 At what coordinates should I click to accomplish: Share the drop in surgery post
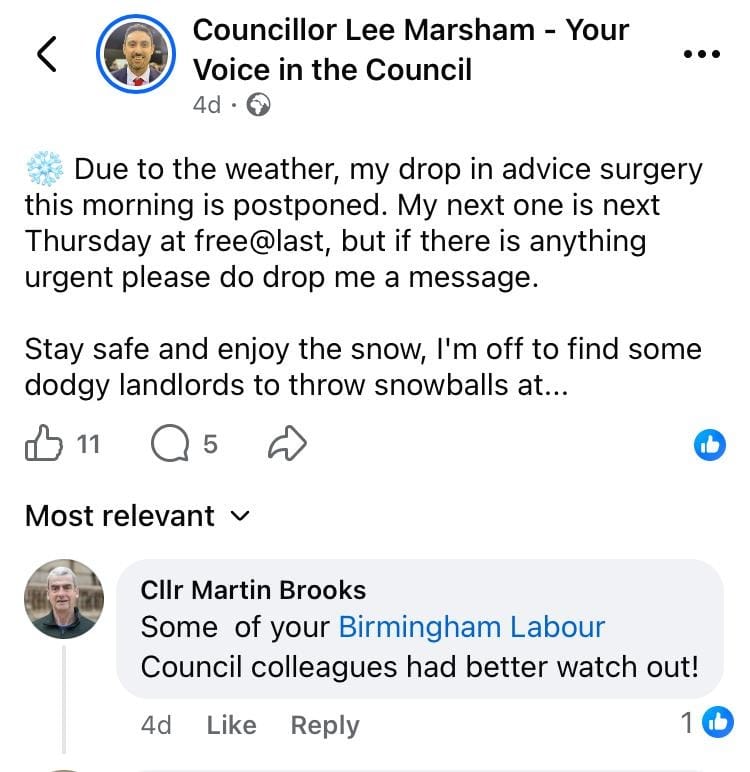[286, 443]
